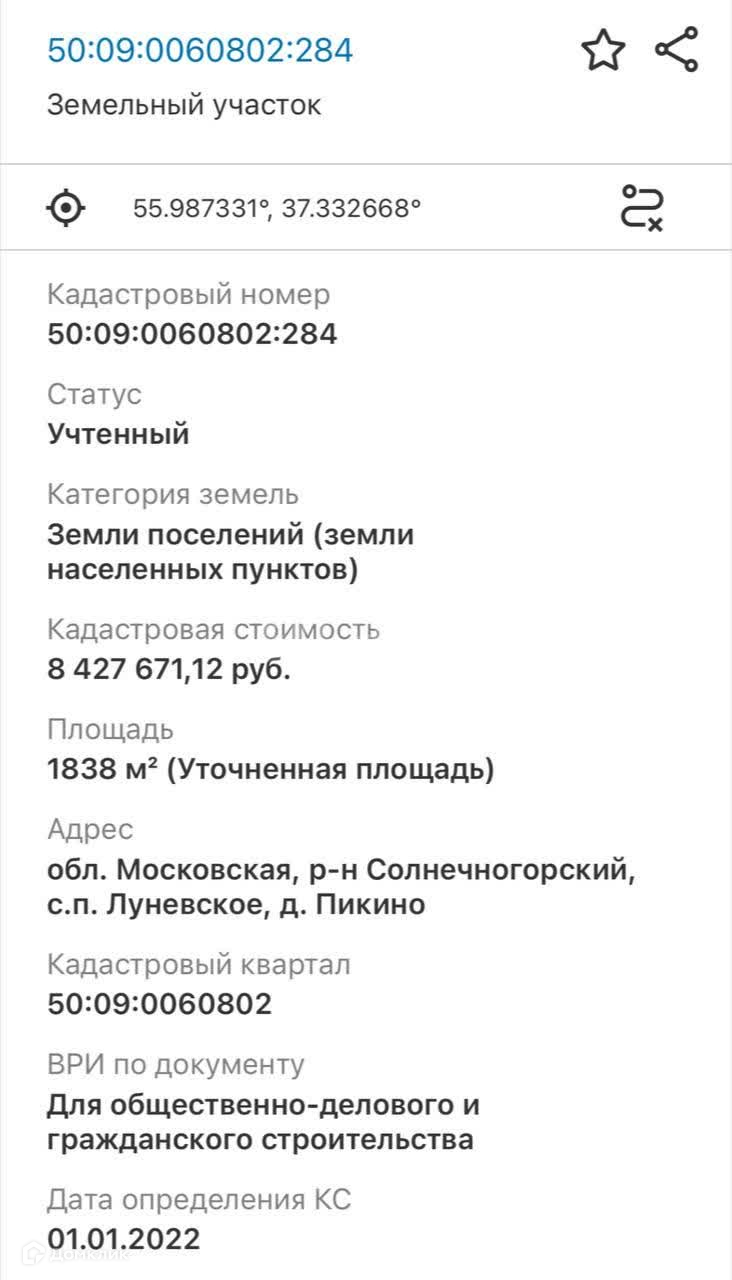Screen dimensions: 732x1280
Task: Center map on the plot coordinates
Action: pyautogui.click(x=66, y=208)
